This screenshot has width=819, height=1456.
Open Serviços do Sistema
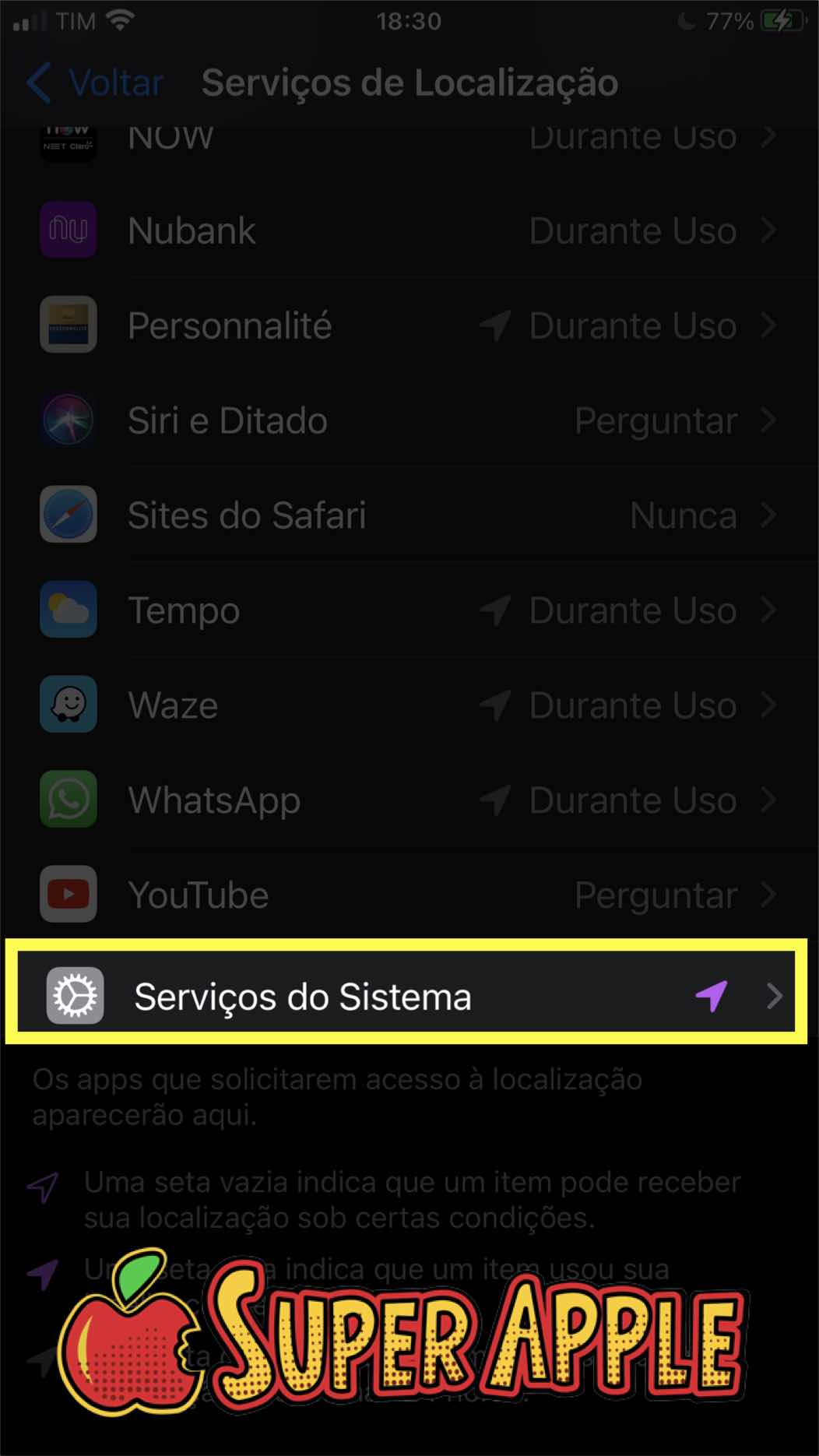(x=409, y=996)
